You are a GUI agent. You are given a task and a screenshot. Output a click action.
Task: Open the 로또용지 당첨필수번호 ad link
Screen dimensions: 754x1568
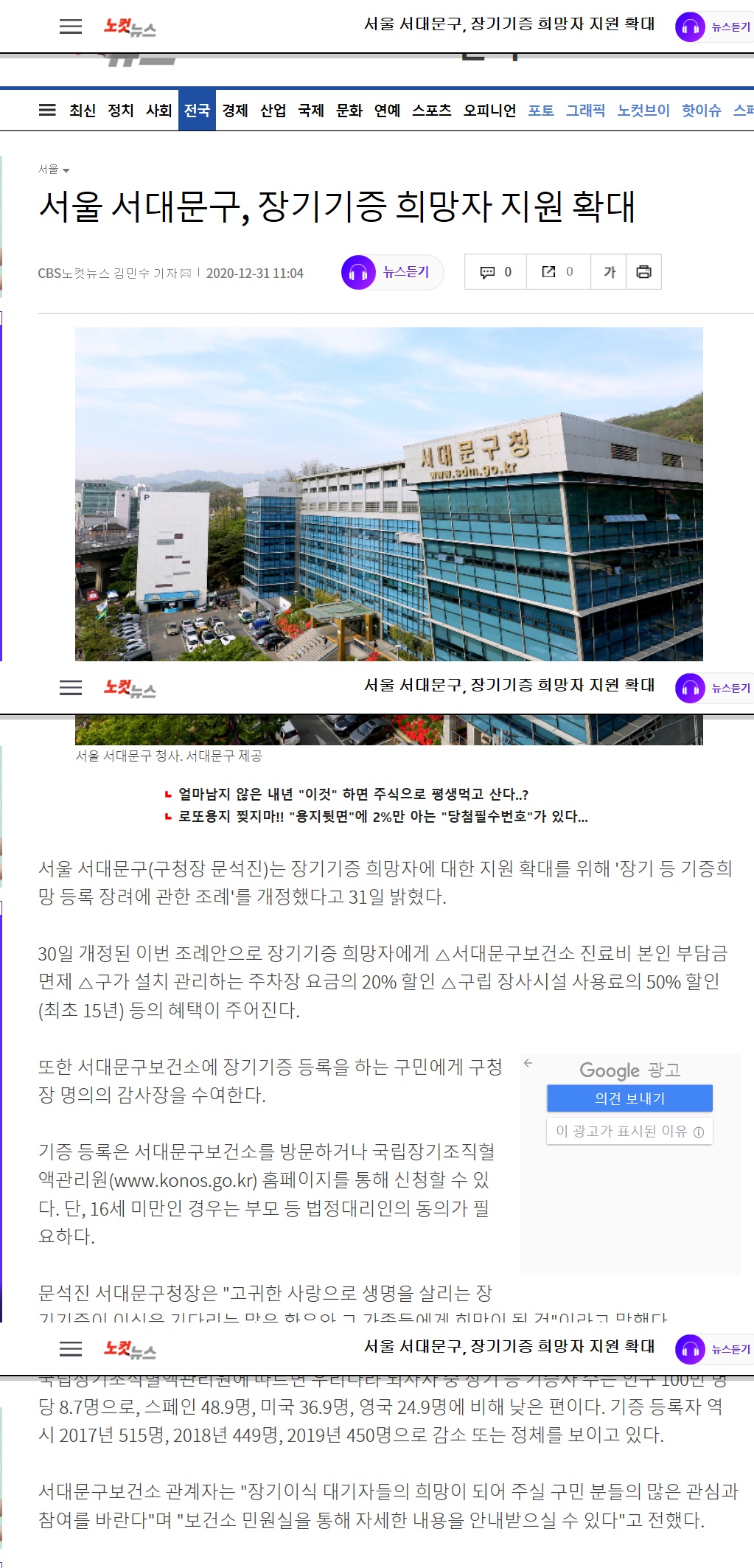coord(376,817)
